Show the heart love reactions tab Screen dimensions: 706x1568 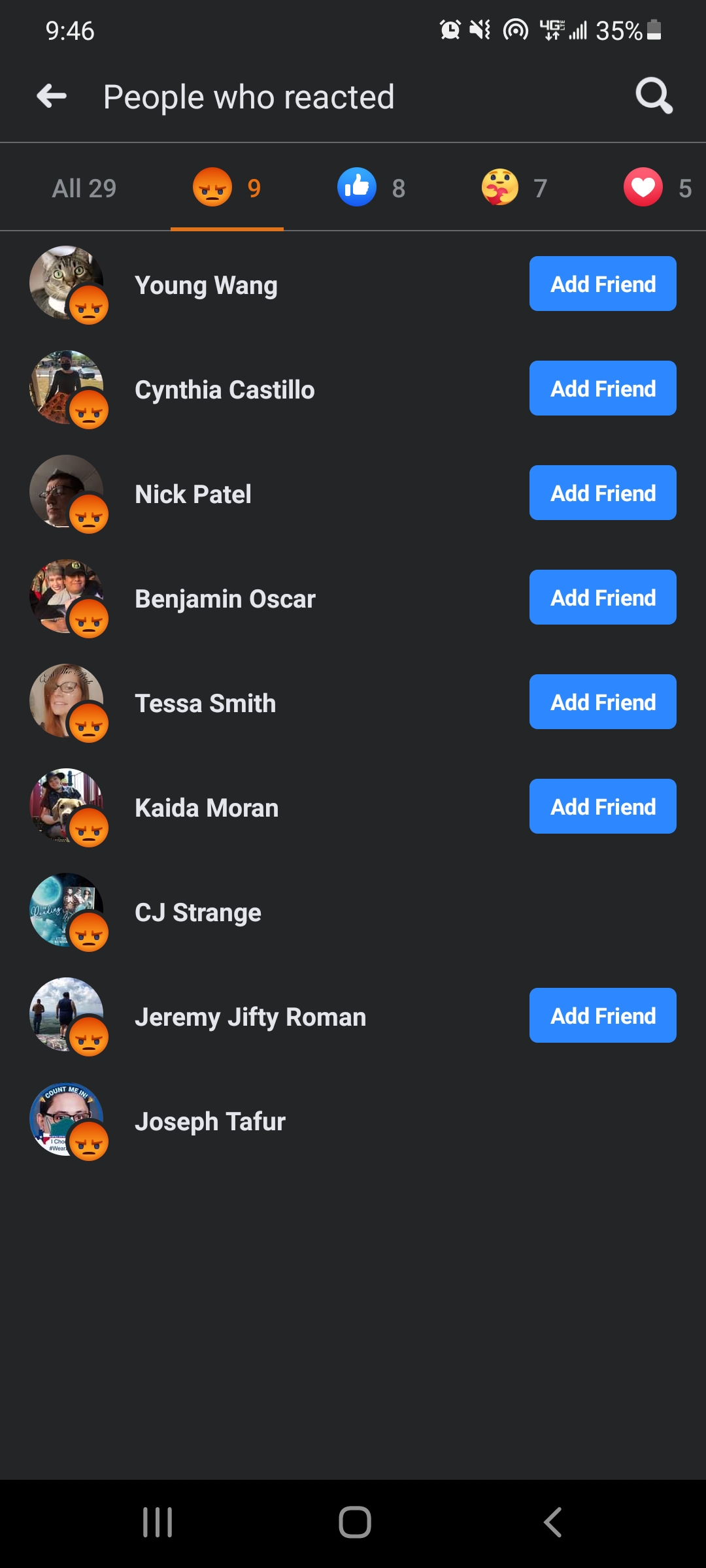(657, 188)
